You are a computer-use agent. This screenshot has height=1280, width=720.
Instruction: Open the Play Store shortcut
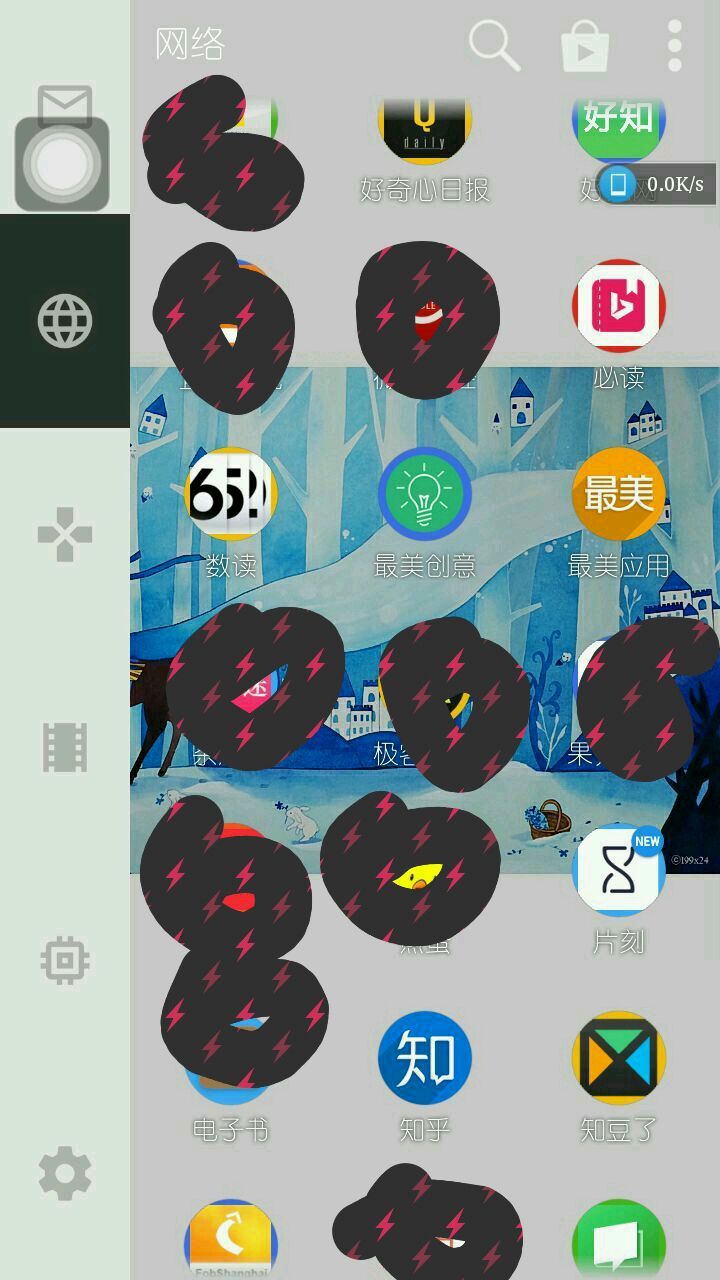[585, 45]
